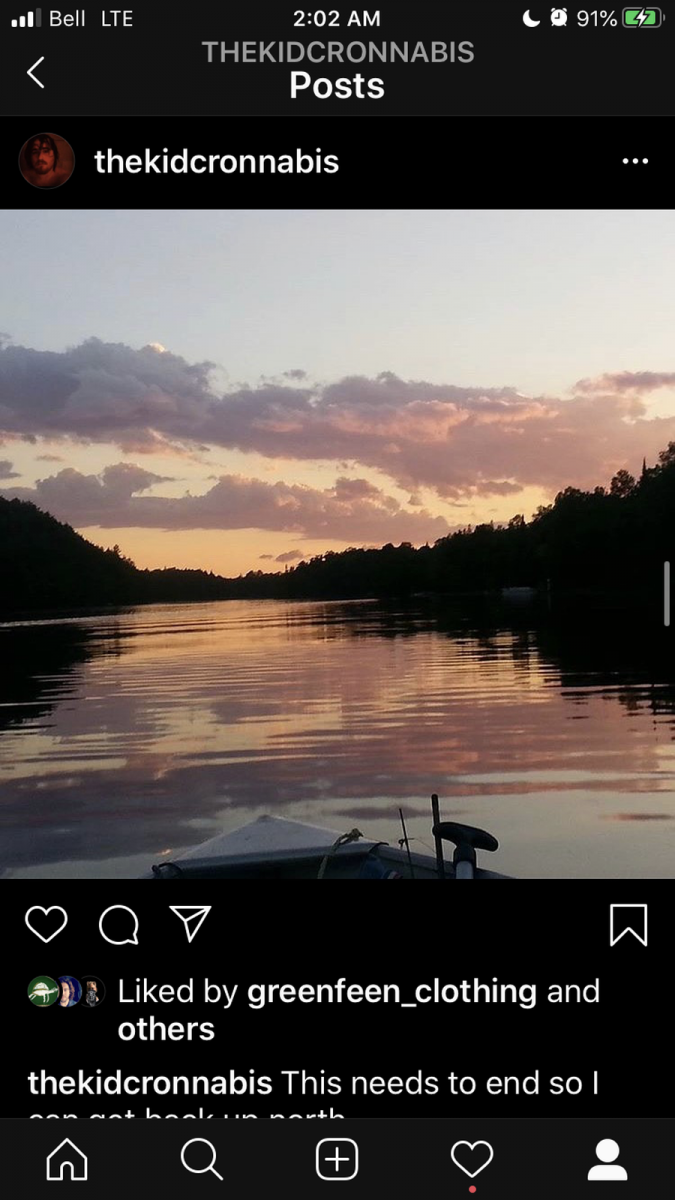Viewport: 675px width, 1200px height.
Task: Like the sunset post with heart icon
Action: coord(46,925)
